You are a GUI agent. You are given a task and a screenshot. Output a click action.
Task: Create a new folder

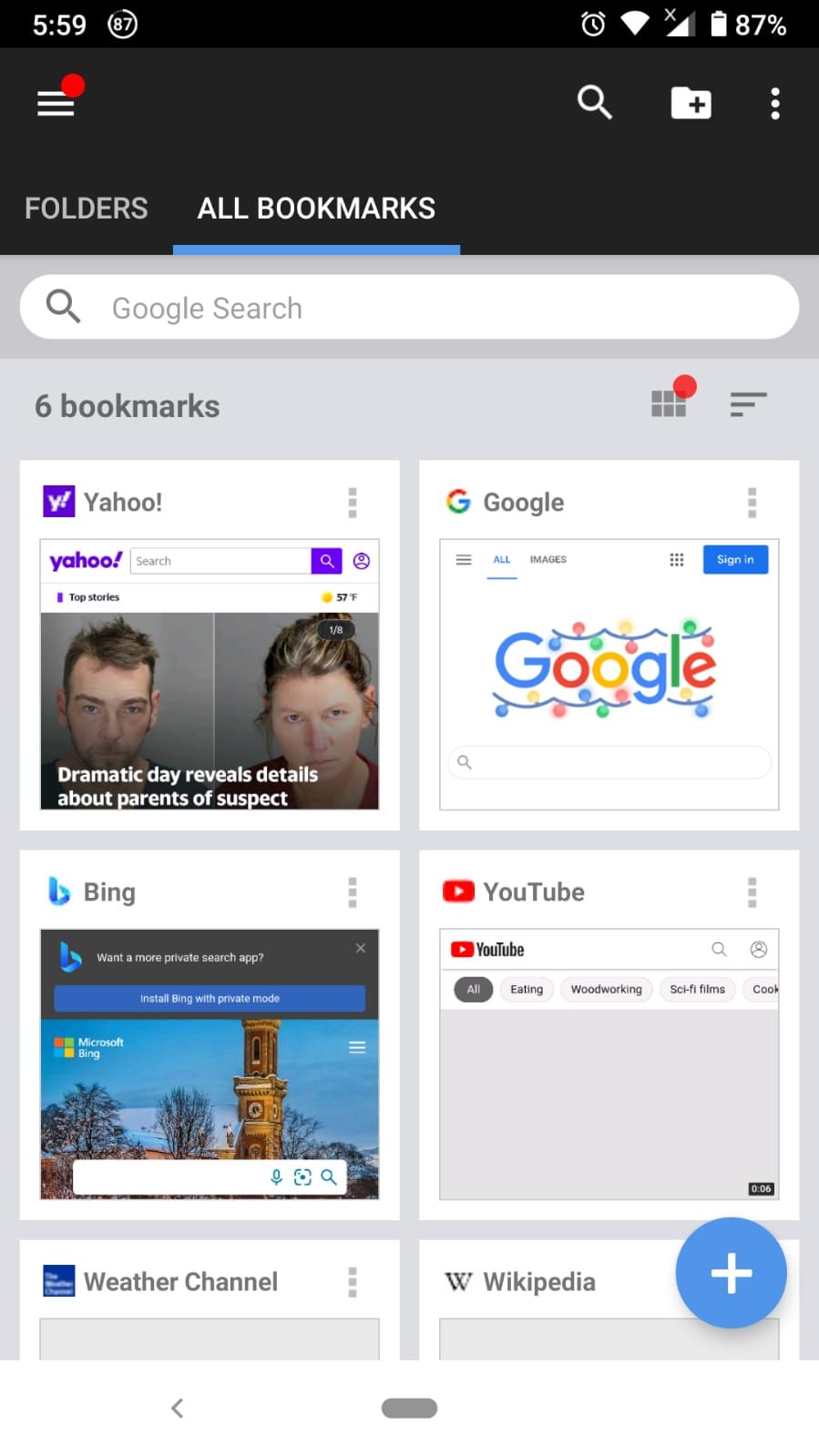(x=691, y=103)
